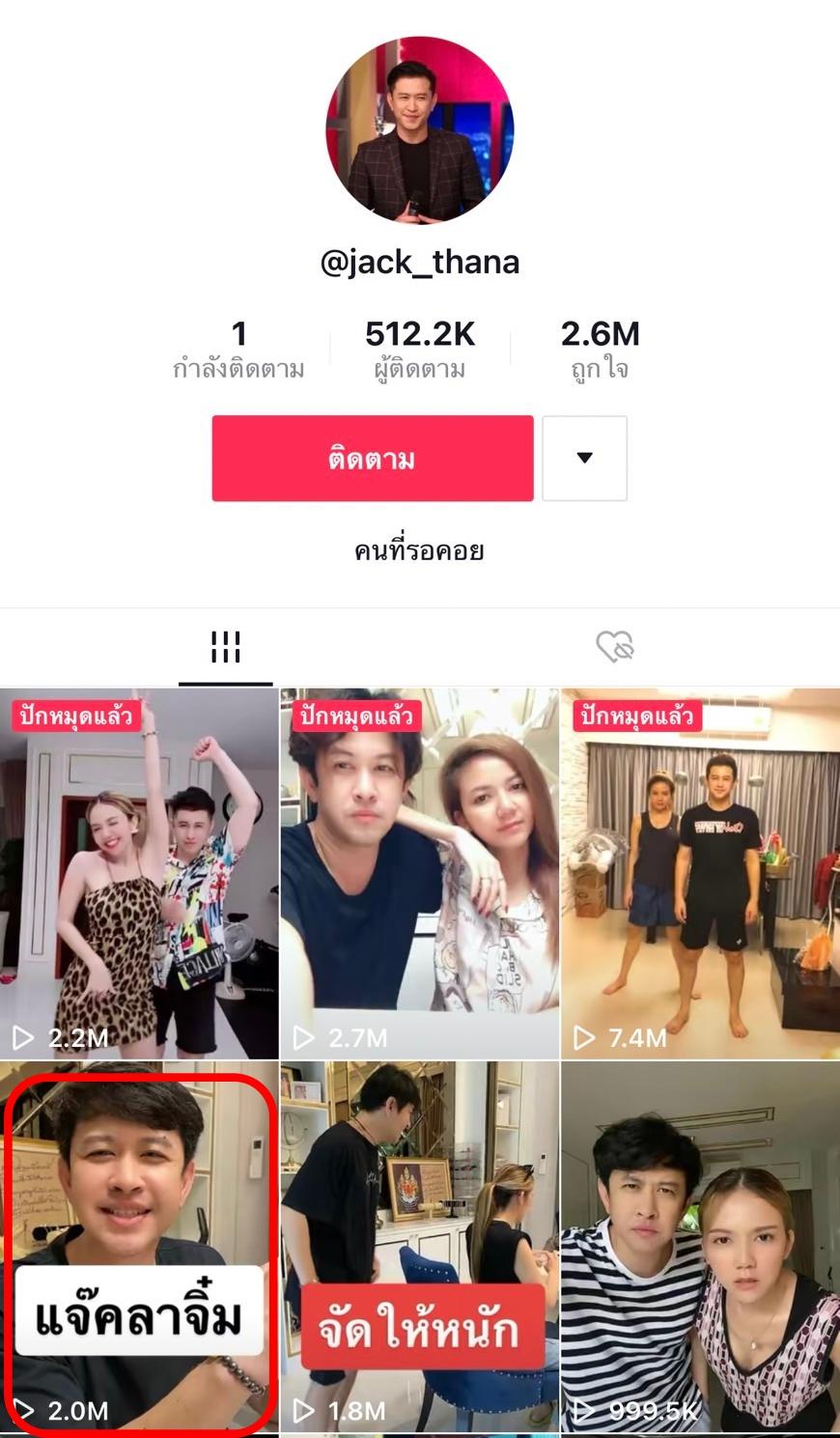This screenshot has width=840, height=1438.
Task: Switch to the liked videos tab
Action: (x=614, y=646)
